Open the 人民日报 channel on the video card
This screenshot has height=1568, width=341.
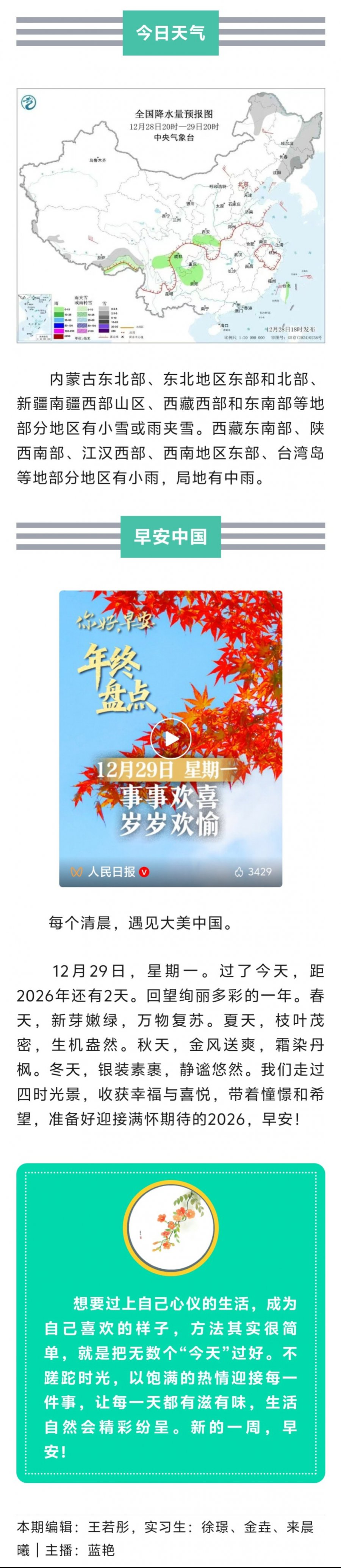point(111,872)
